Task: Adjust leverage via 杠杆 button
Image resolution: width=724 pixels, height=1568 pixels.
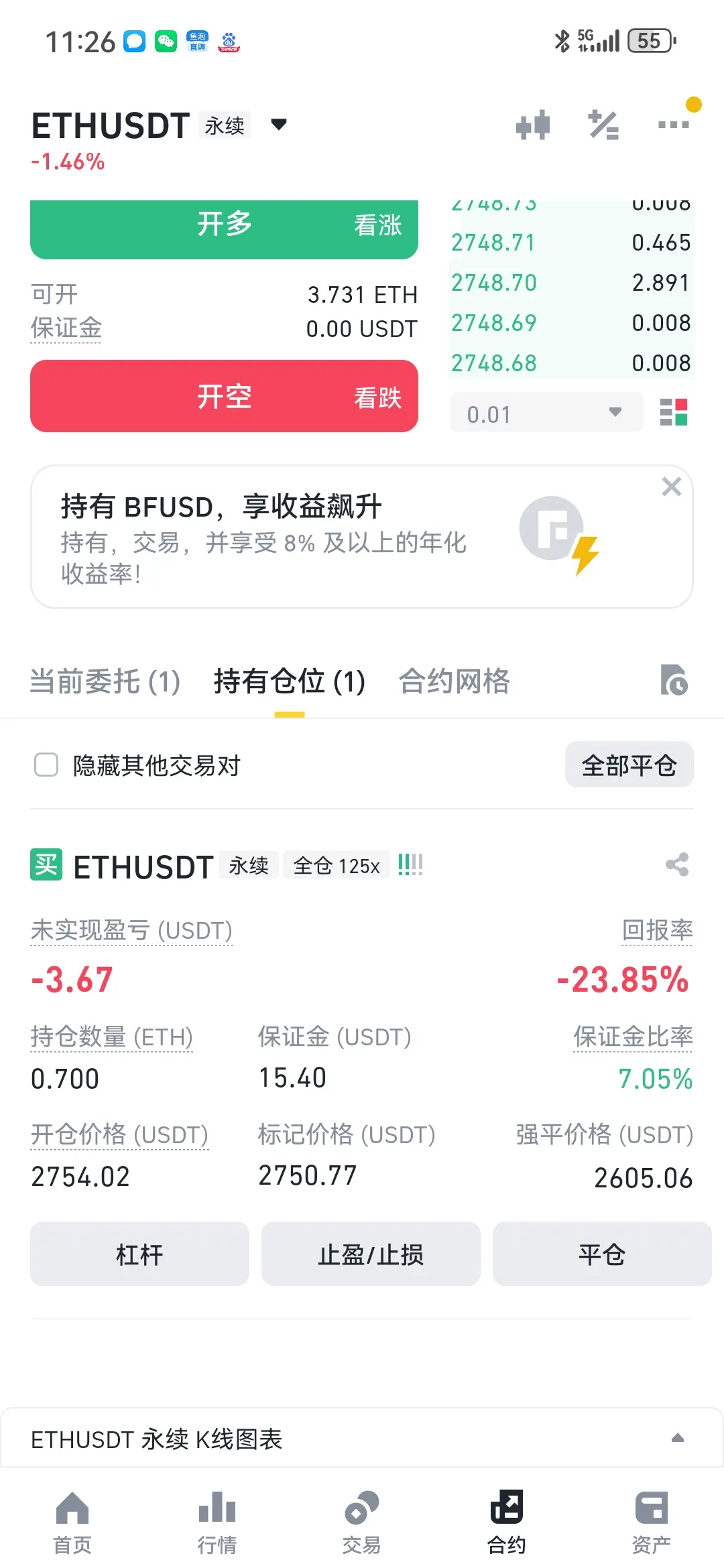Action: 139,1254
